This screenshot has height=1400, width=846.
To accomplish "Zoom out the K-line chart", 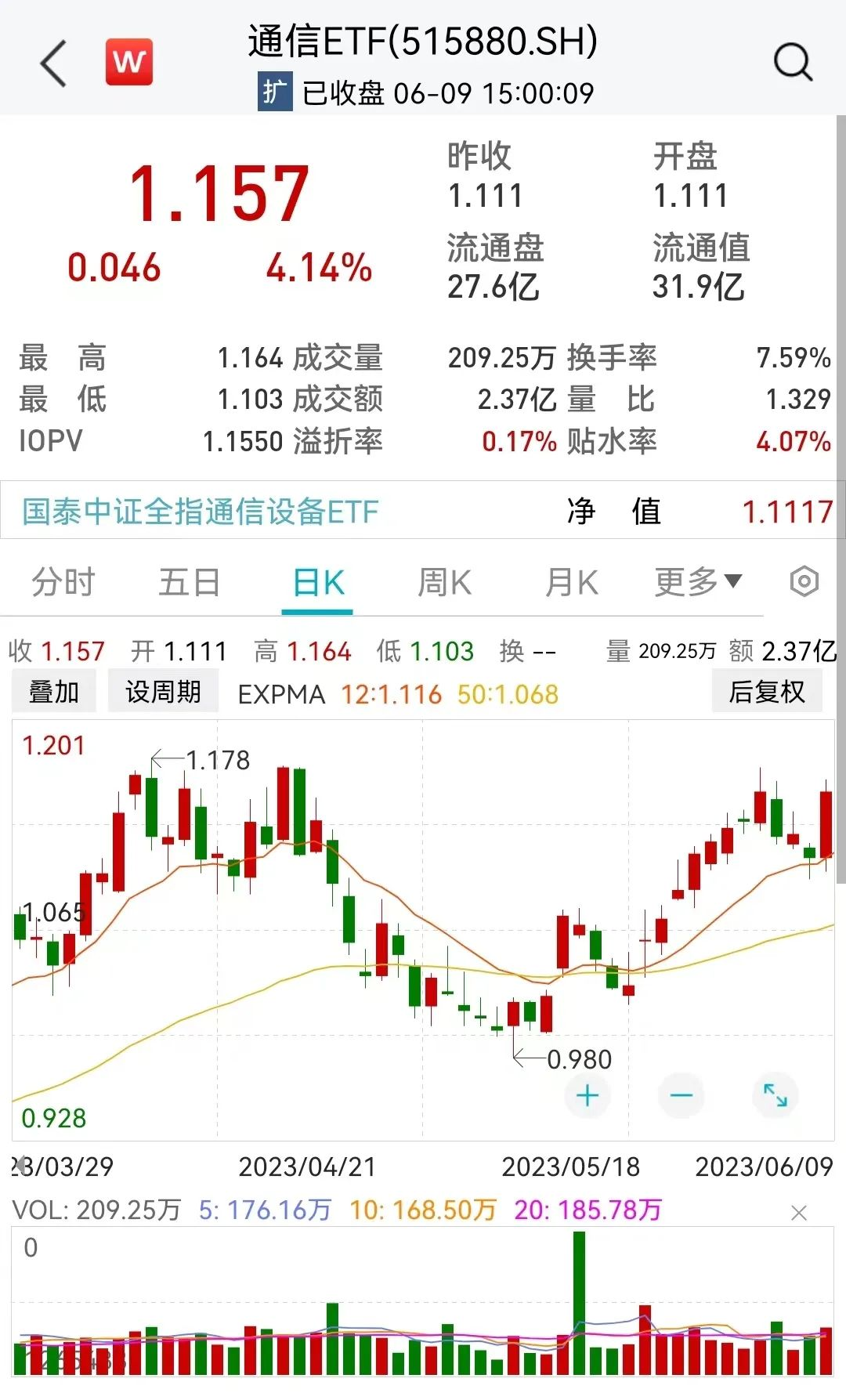I will tap(681, 1095).
